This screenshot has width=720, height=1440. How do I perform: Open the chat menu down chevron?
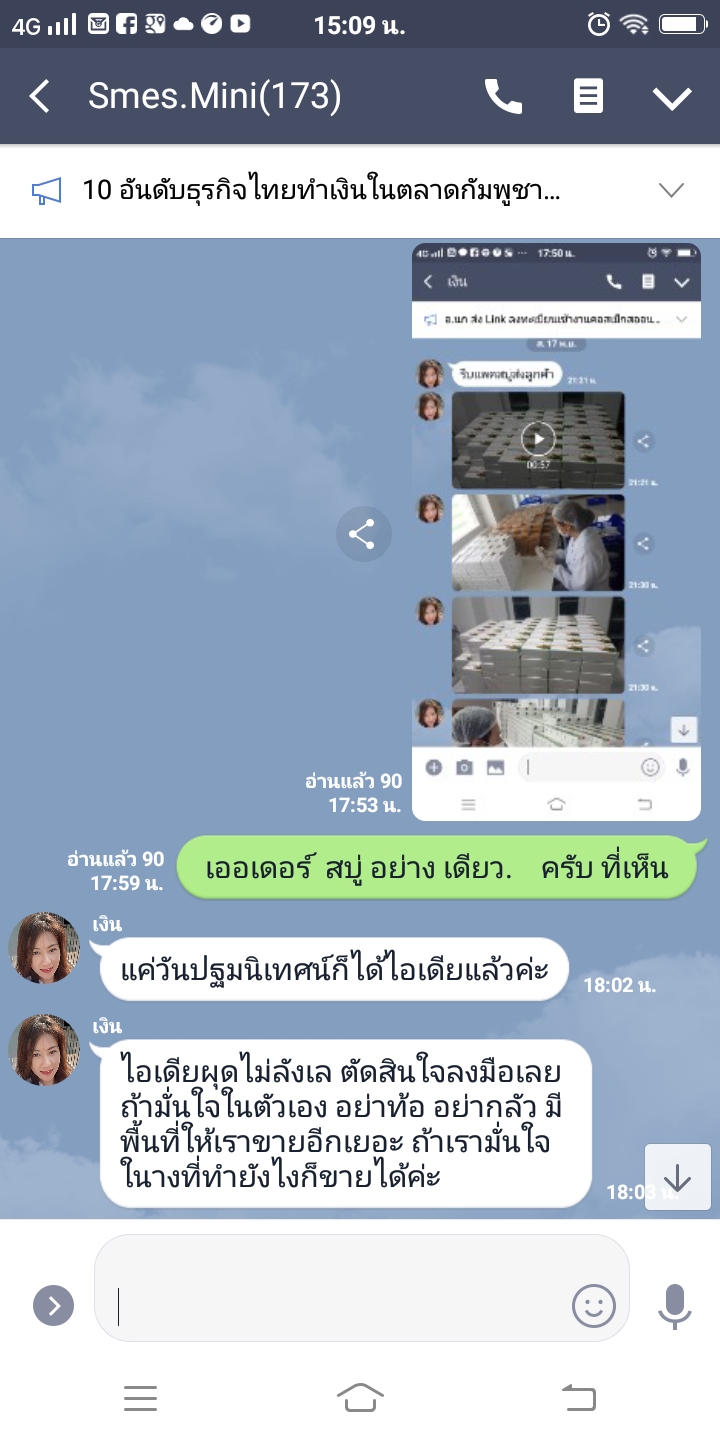coord(672,97)
